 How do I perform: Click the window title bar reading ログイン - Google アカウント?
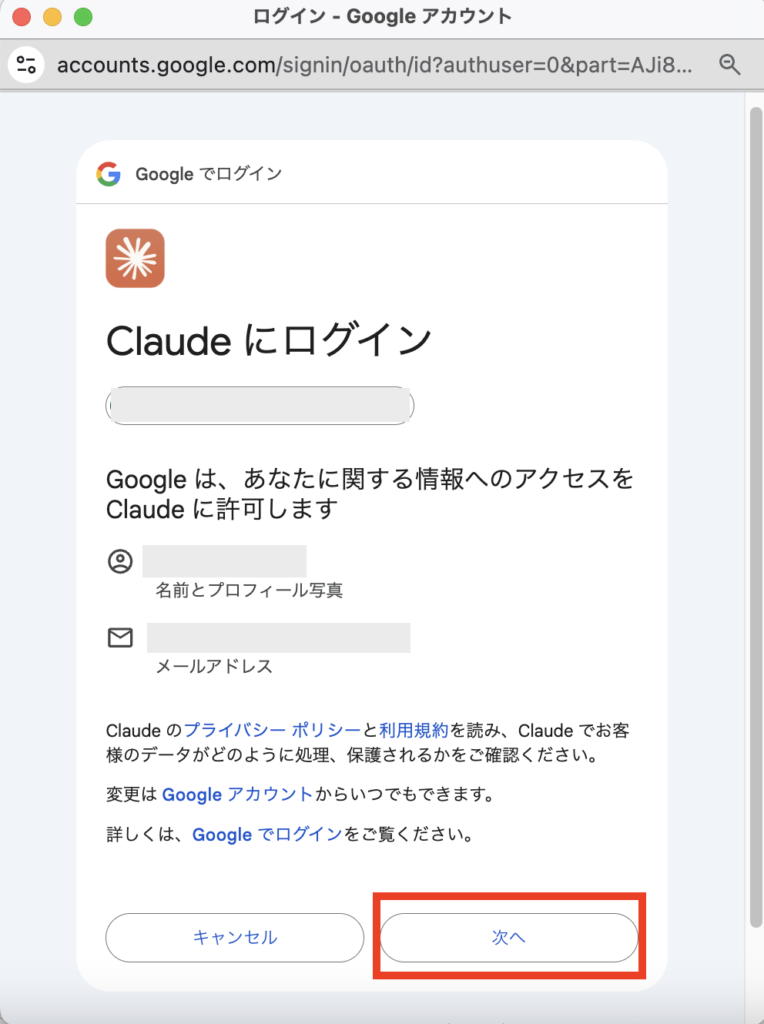point(382,16)
